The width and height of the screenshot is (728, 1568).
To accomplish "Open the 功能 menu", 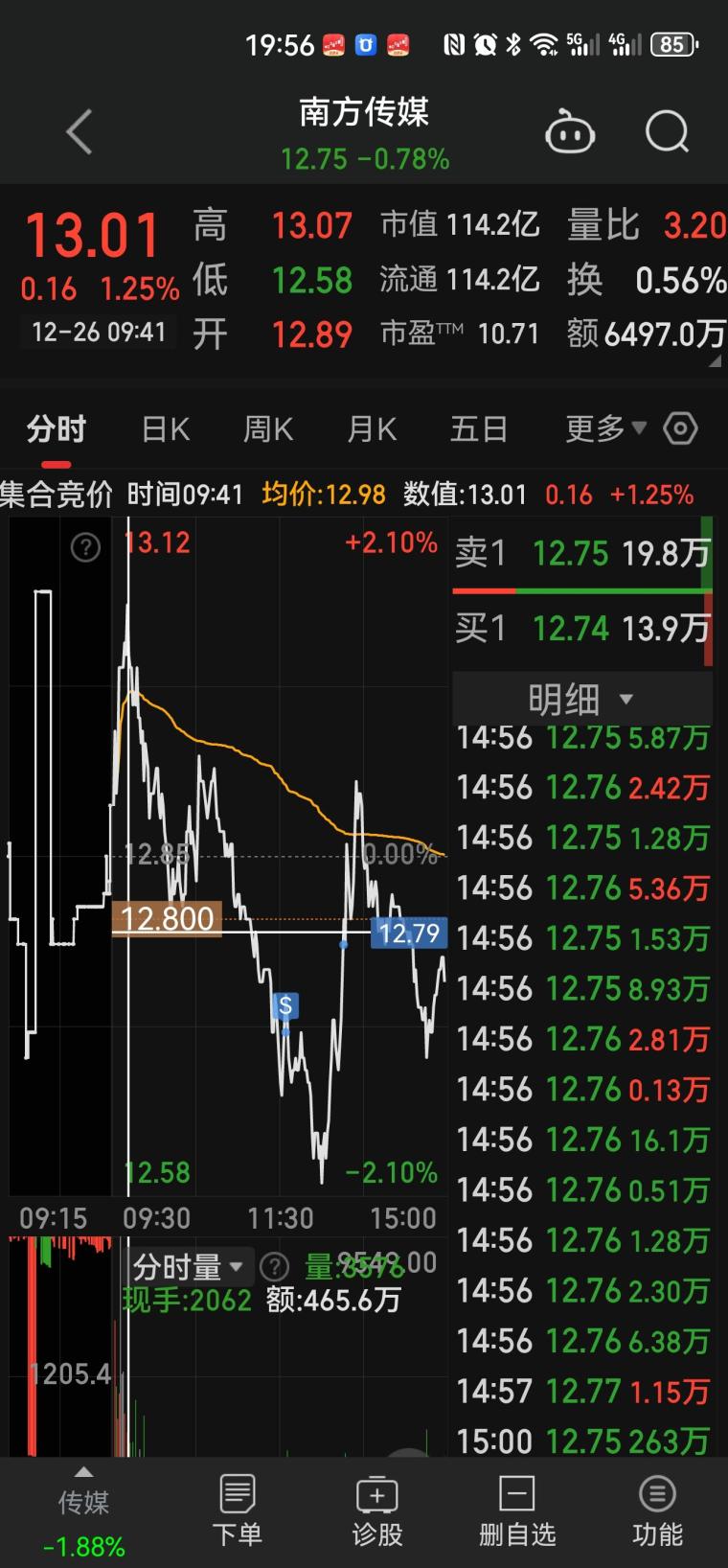I will coord(657,1510).
